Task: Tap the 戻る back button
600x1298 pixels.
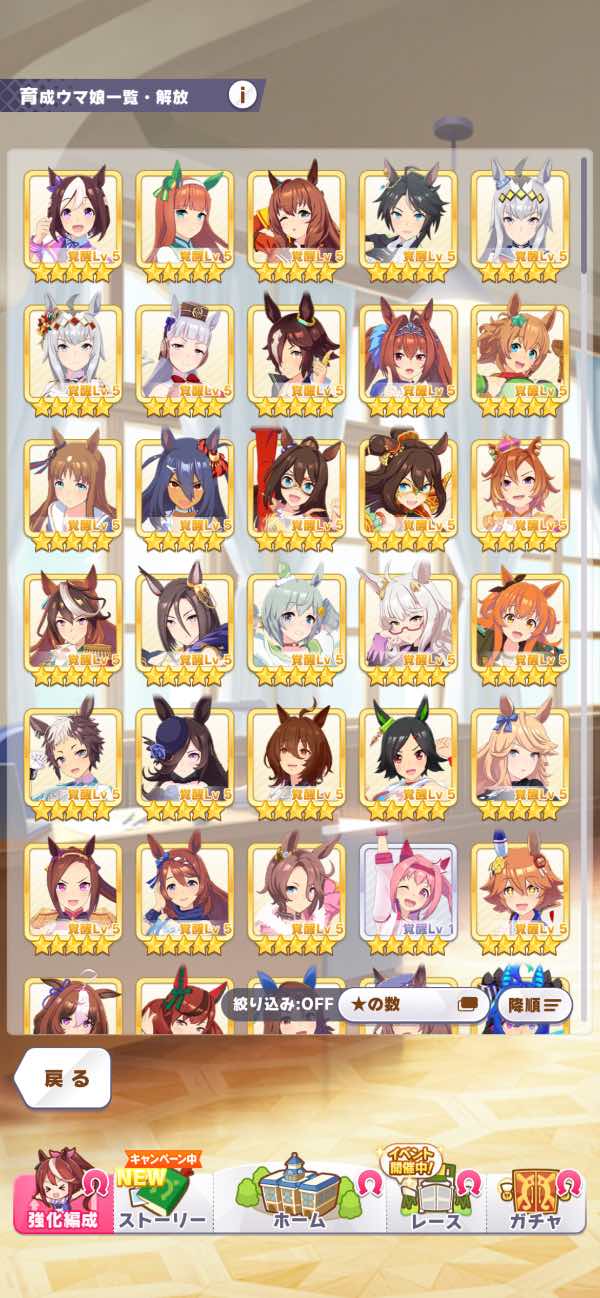Action: pos(65,1078)
